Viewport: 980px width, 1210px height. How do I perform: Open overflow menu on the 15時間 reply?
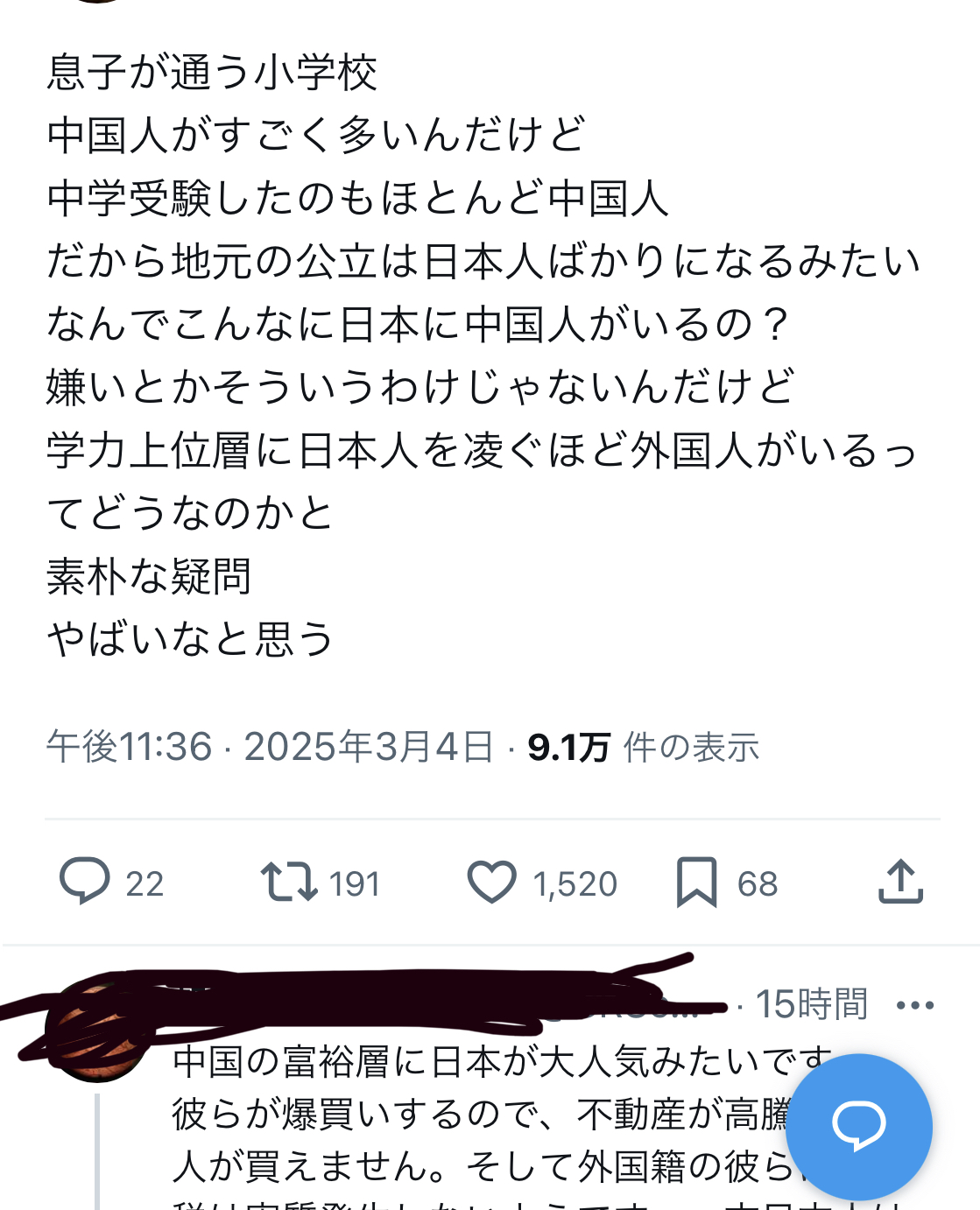pos(915,1005)
